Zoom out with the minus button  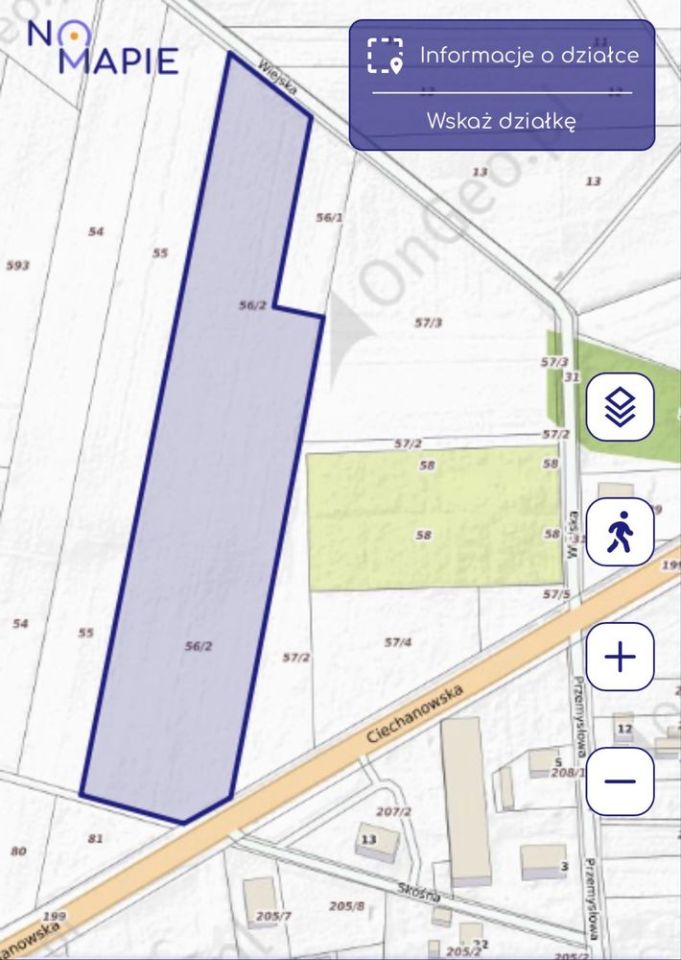[x=620, y=780]
